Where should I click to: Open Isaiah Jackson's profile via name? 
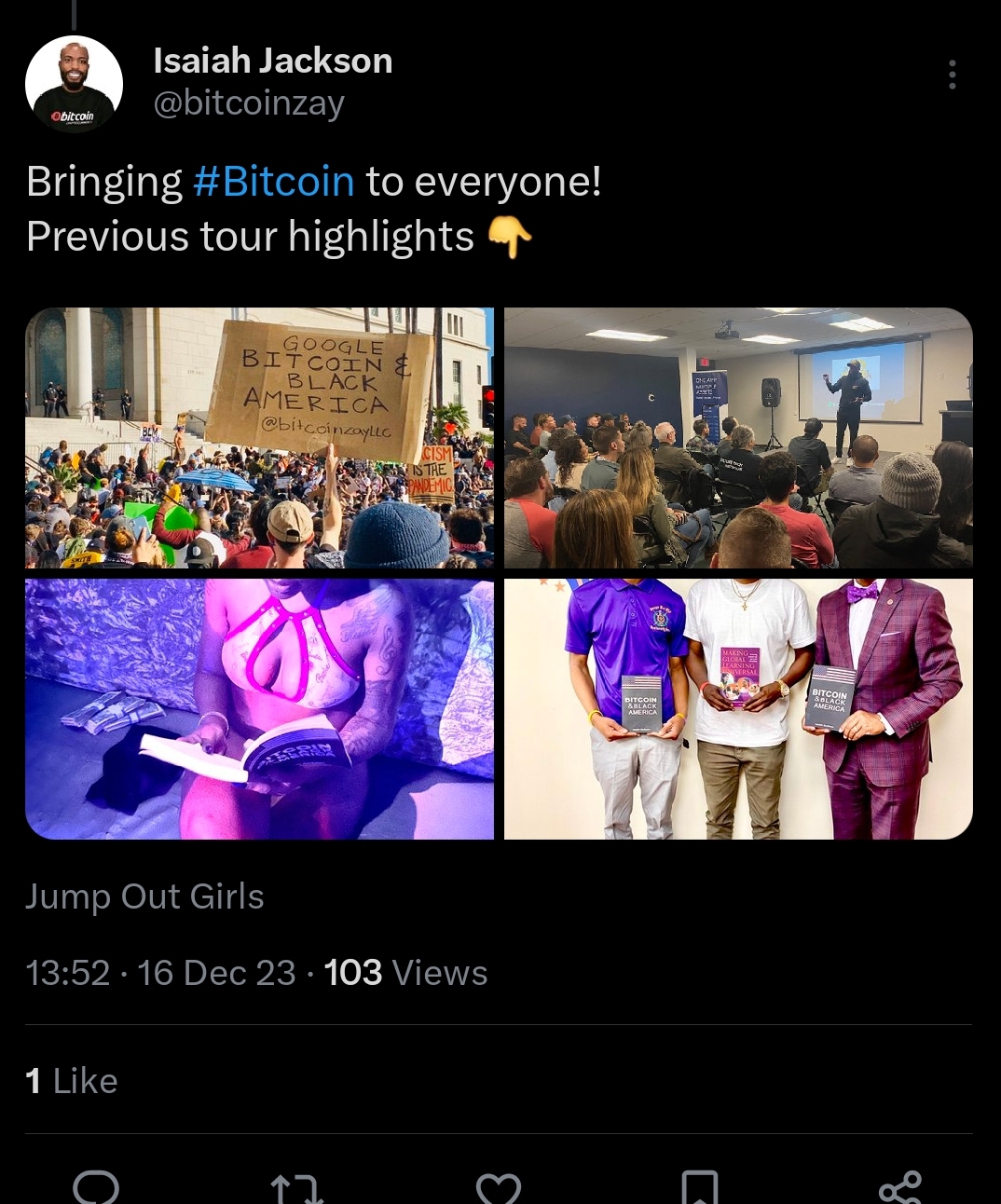click(x=272, y=61)
